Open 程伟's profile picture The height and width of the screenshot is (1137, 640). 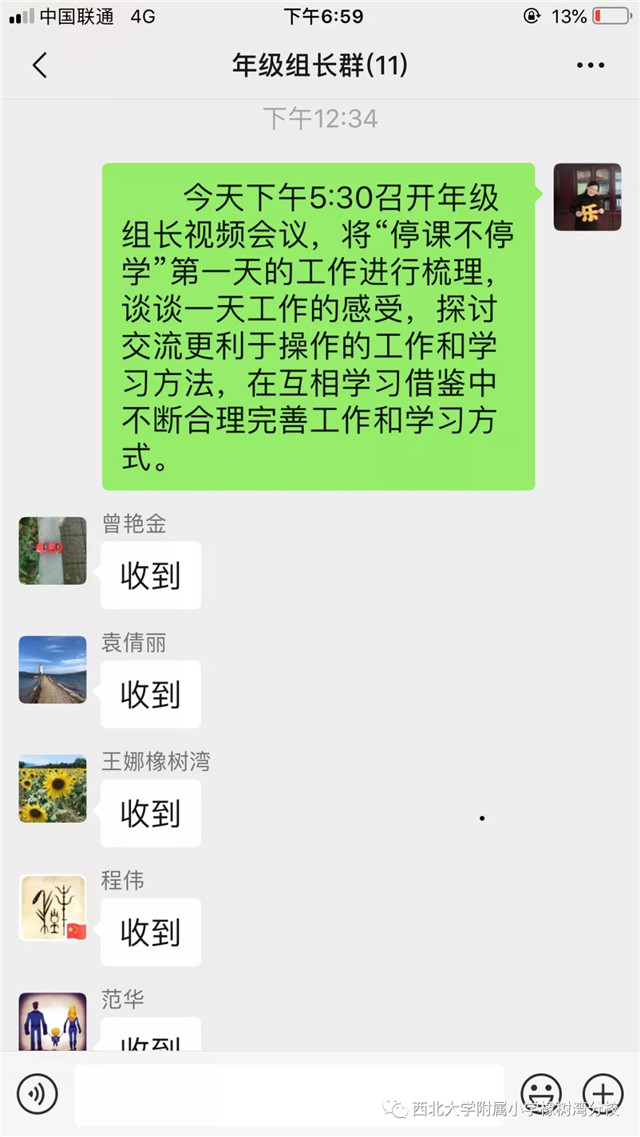[52, 908]
